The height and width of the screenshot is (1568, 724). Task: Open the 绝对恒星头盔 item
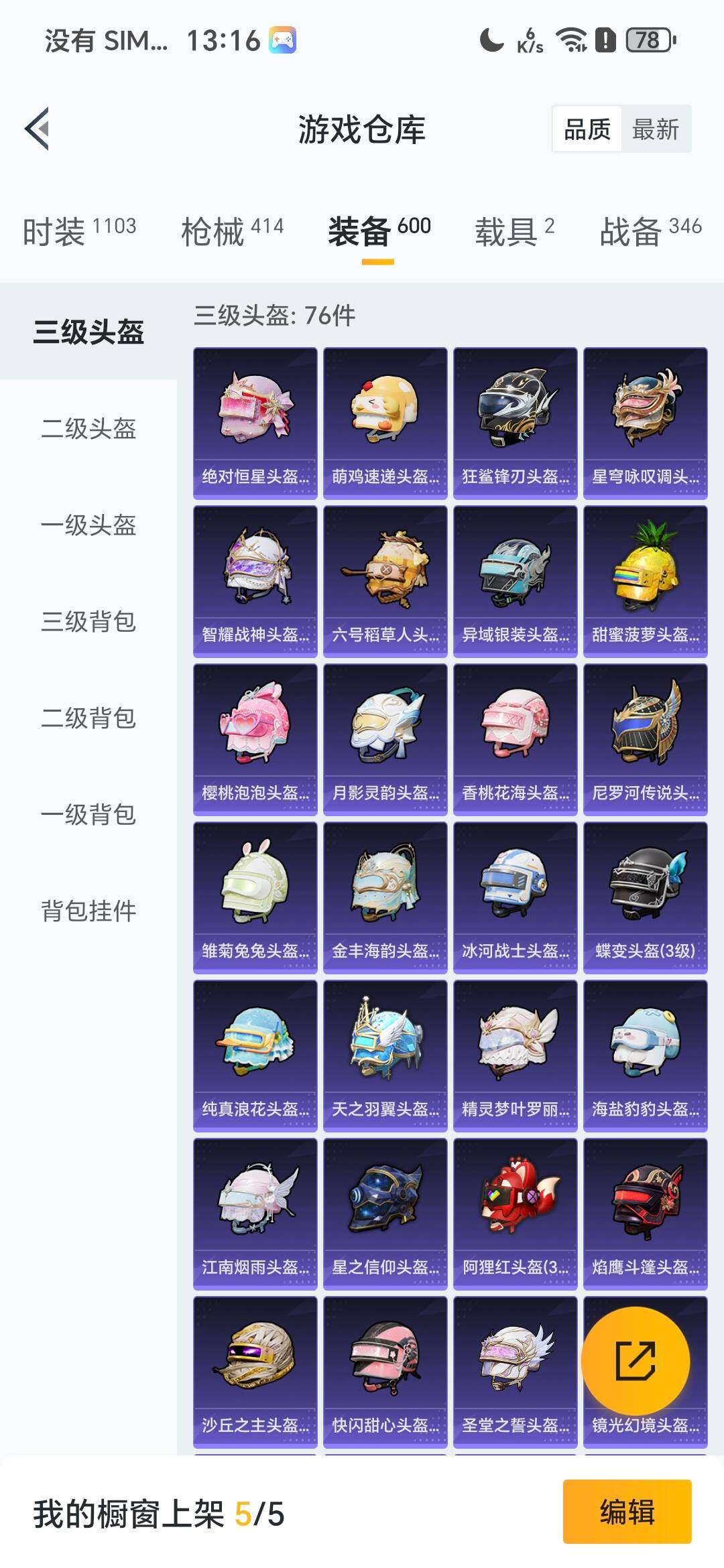click(x=255, y=423)
